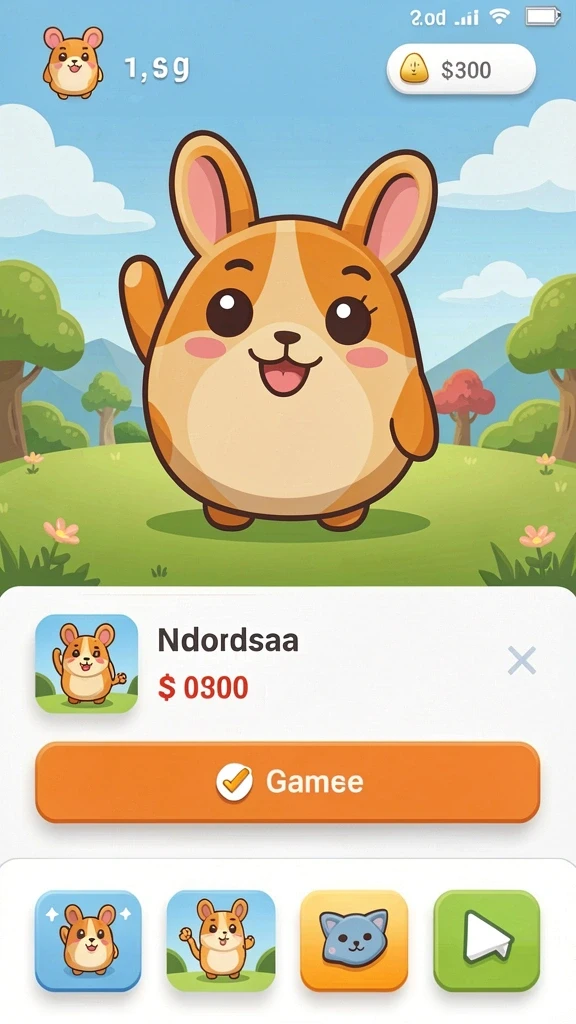Image resolution: width=576 pixels, height=1024 pixels.
Task: Select the waving hamster on grass tile
Action: tap(221, 941)
